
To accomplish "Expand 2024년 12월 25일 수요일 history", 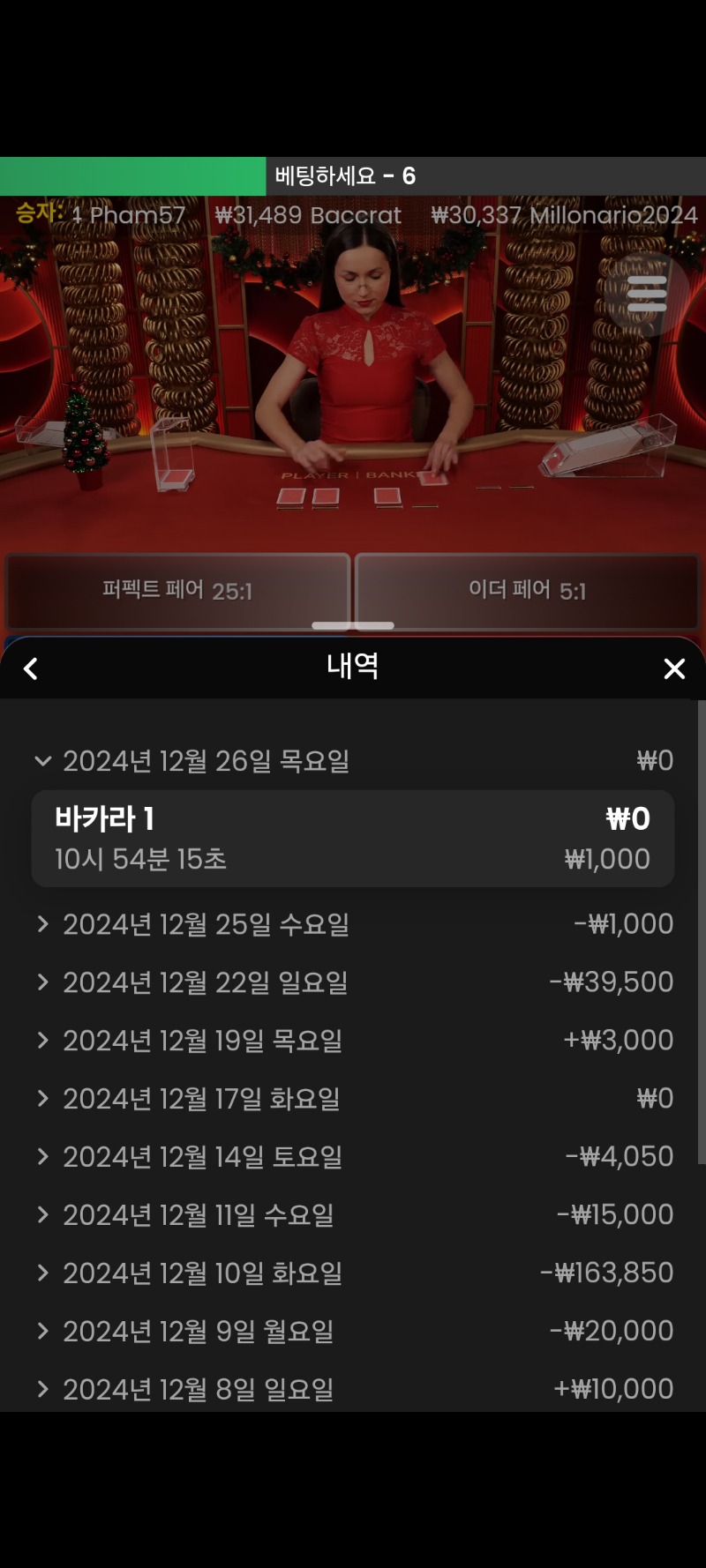I will tap(353, 924).
